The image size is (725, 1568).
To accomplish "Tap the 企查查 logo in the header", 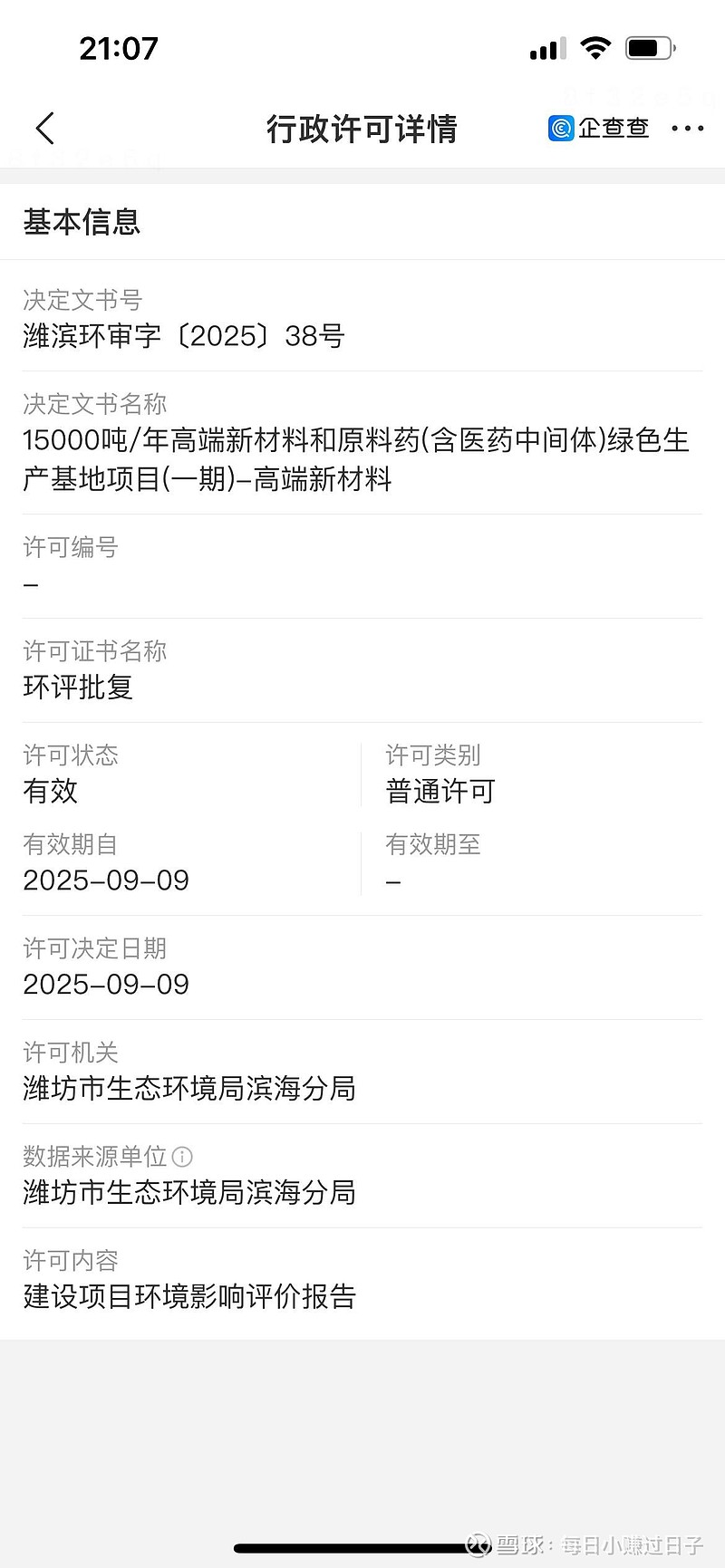I will (598, 129).
